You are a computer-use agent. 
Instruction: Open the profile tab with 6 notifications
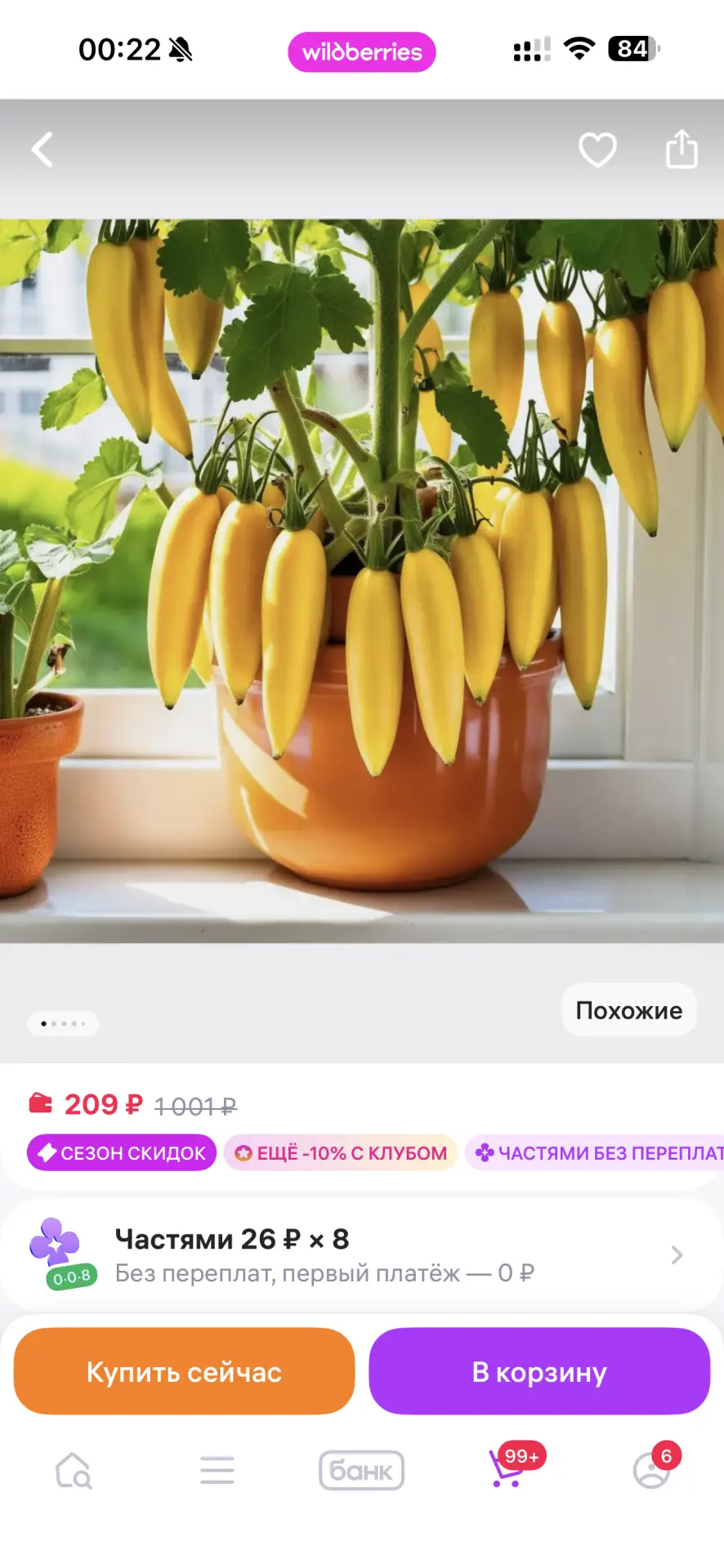tap(651, 1471)
